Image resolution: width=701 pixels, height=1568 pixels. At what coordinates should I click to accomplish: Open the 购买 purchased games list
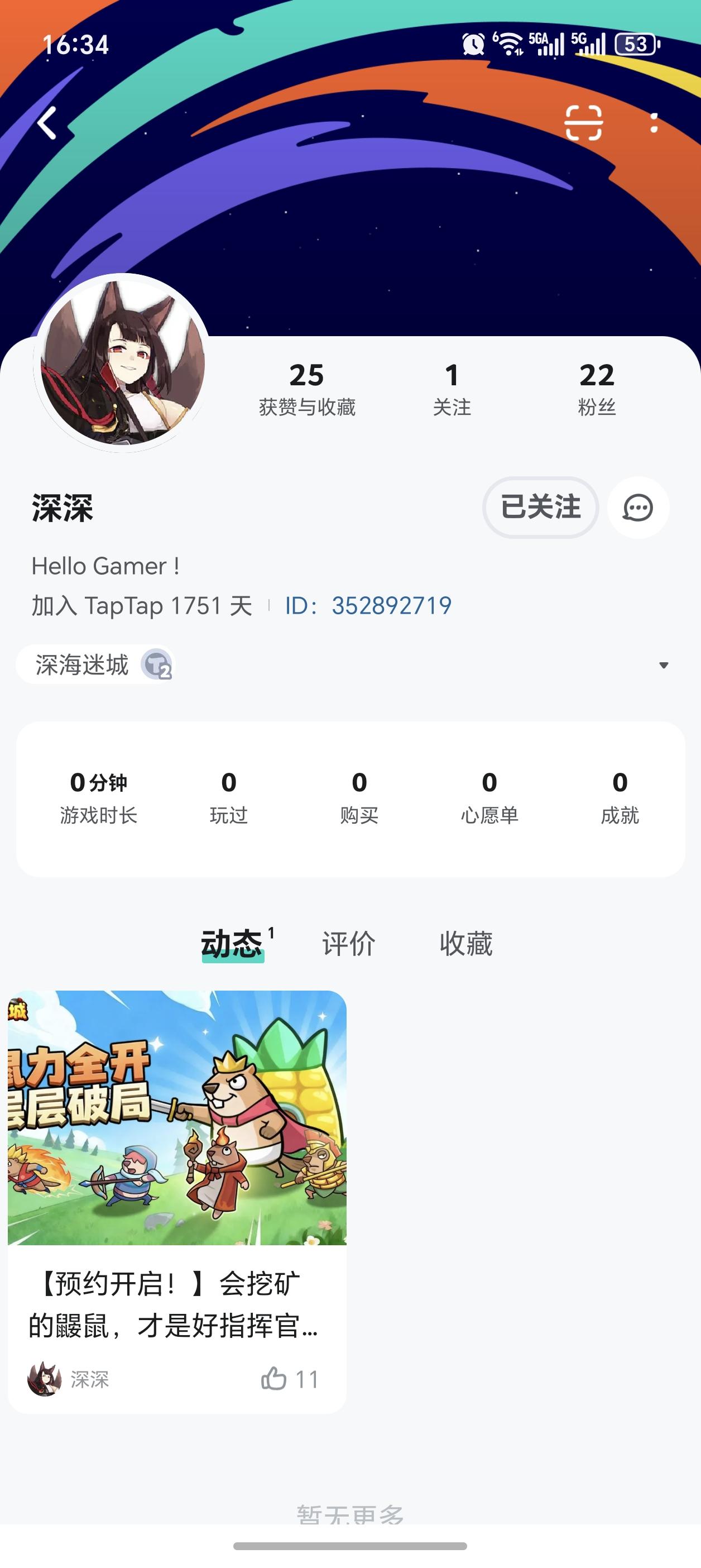click(359, 797)
